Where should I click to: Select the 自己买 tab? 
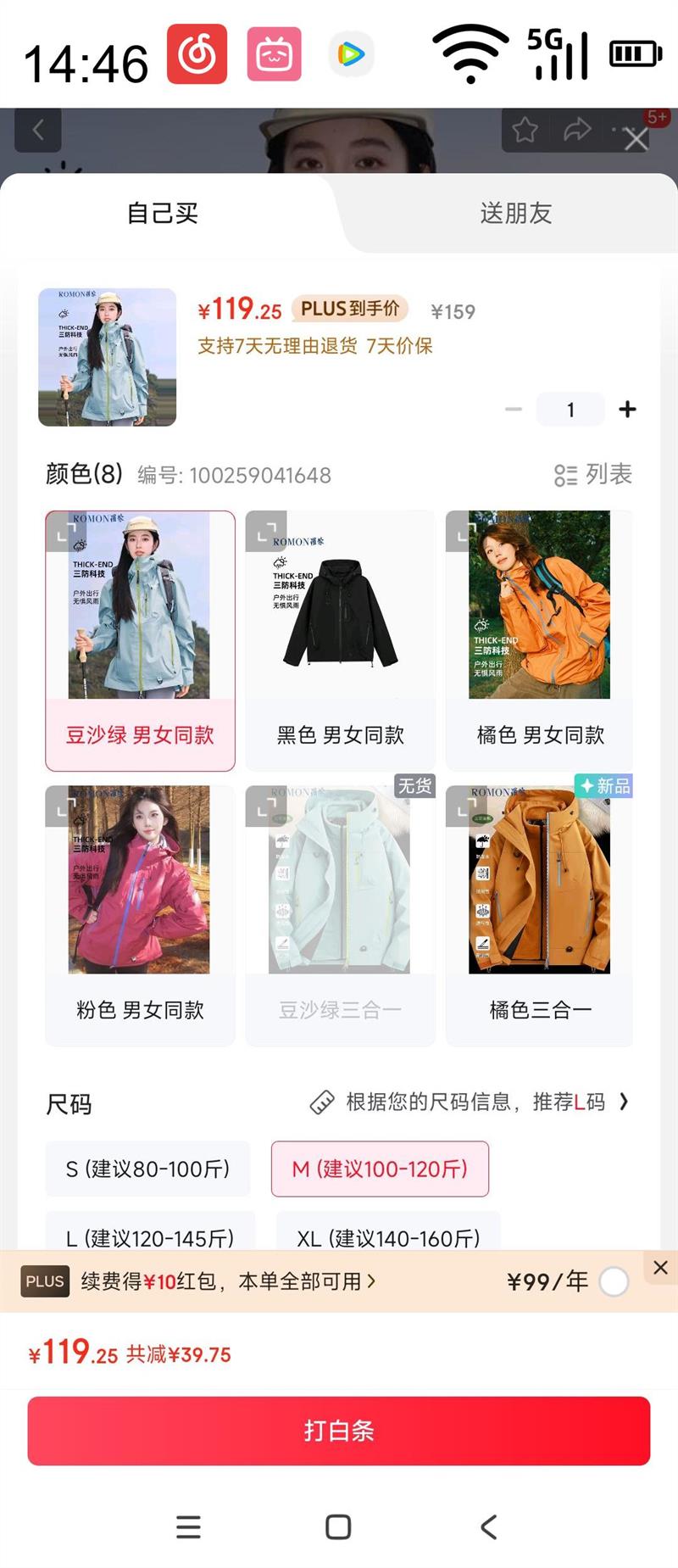pos(162,213)
